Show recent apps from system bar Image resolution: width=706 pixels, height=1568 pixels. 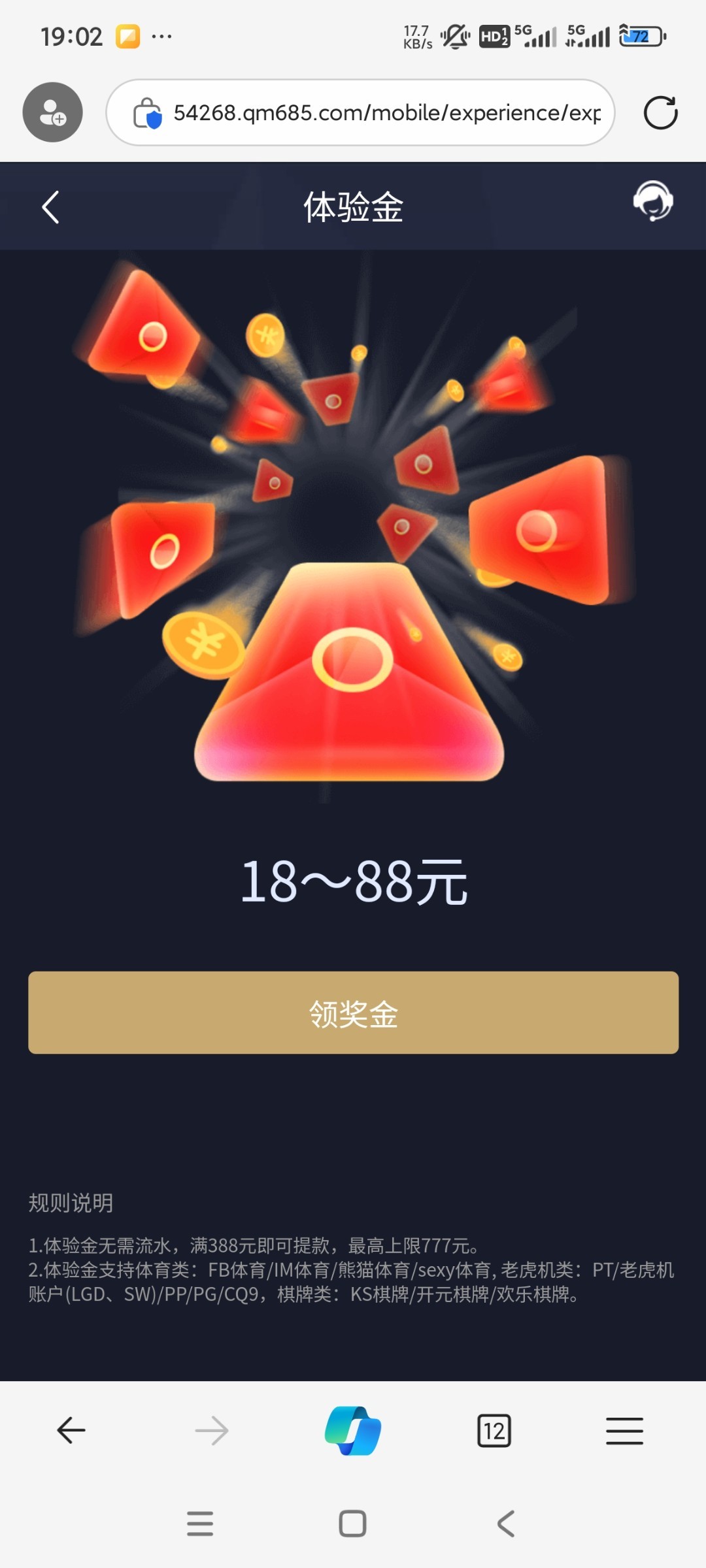point(200,1524)
